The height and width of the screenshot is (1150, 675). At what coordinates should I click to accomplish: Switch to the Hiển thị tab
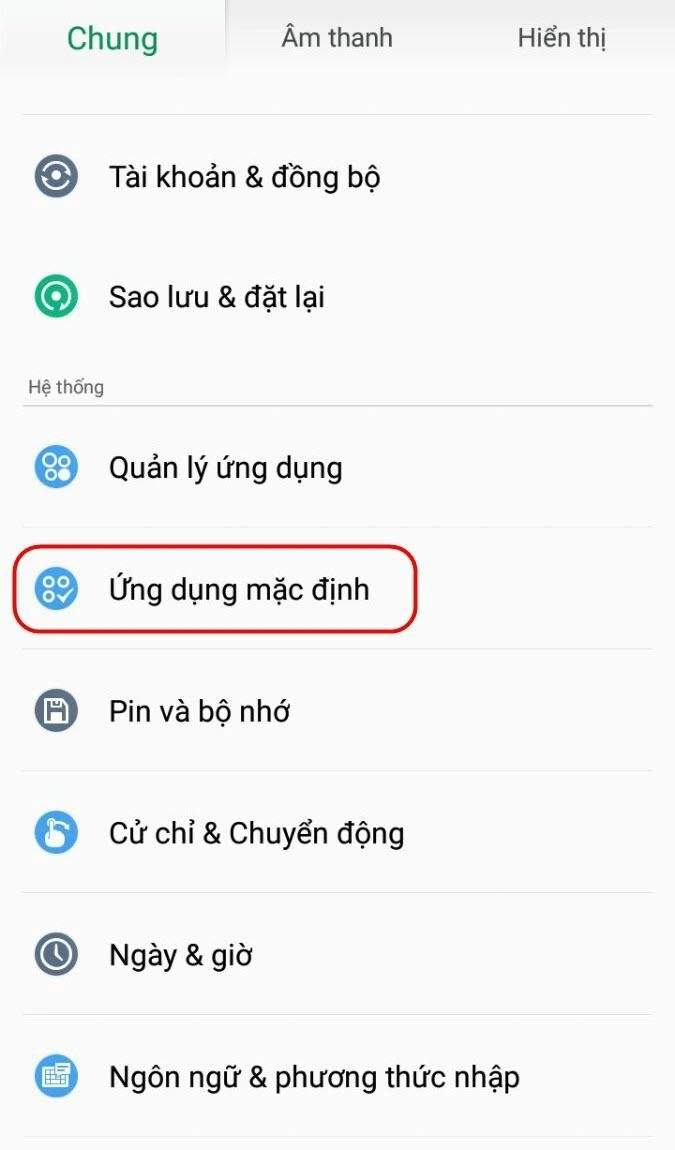562,37
